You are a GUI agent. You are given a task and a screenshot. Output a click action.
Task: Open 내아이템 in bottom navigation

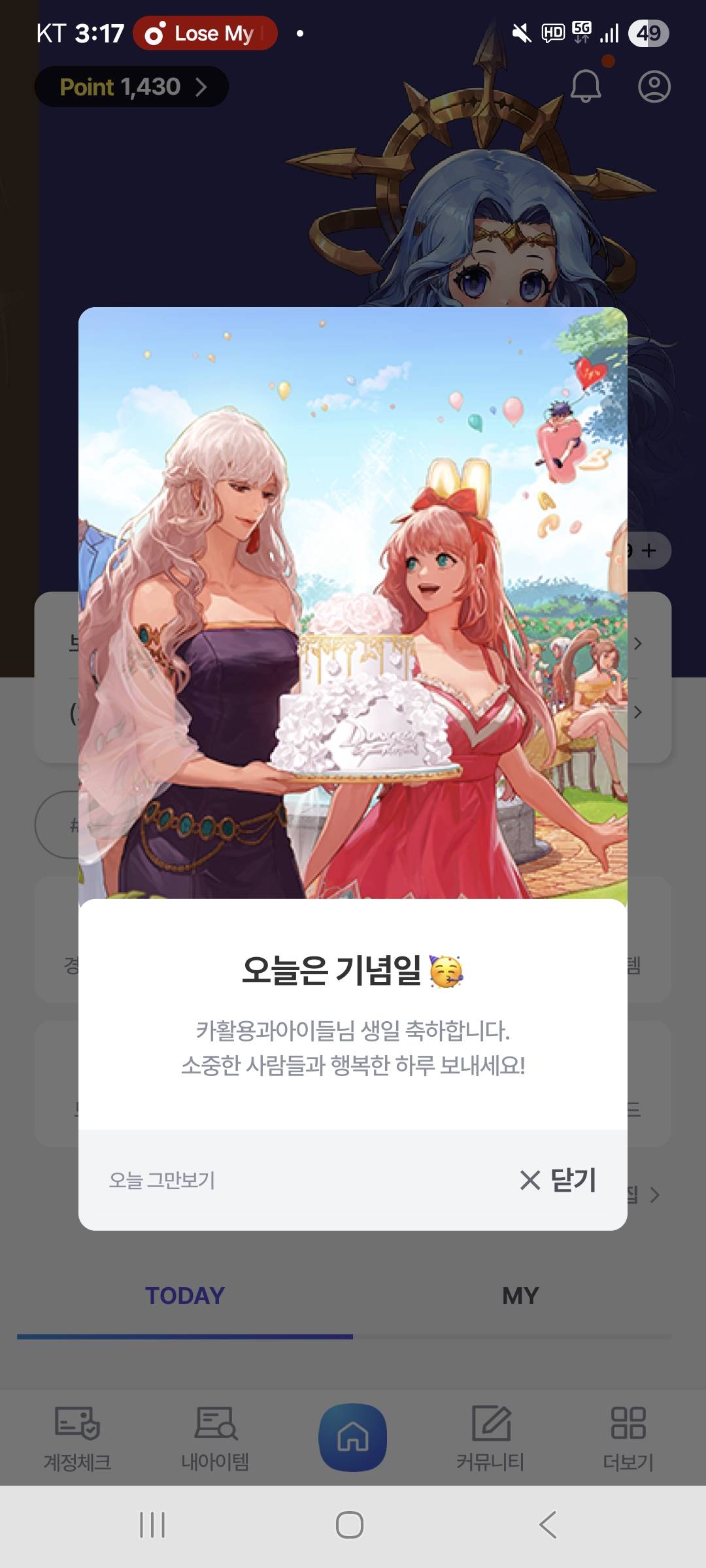(215, 1439)
